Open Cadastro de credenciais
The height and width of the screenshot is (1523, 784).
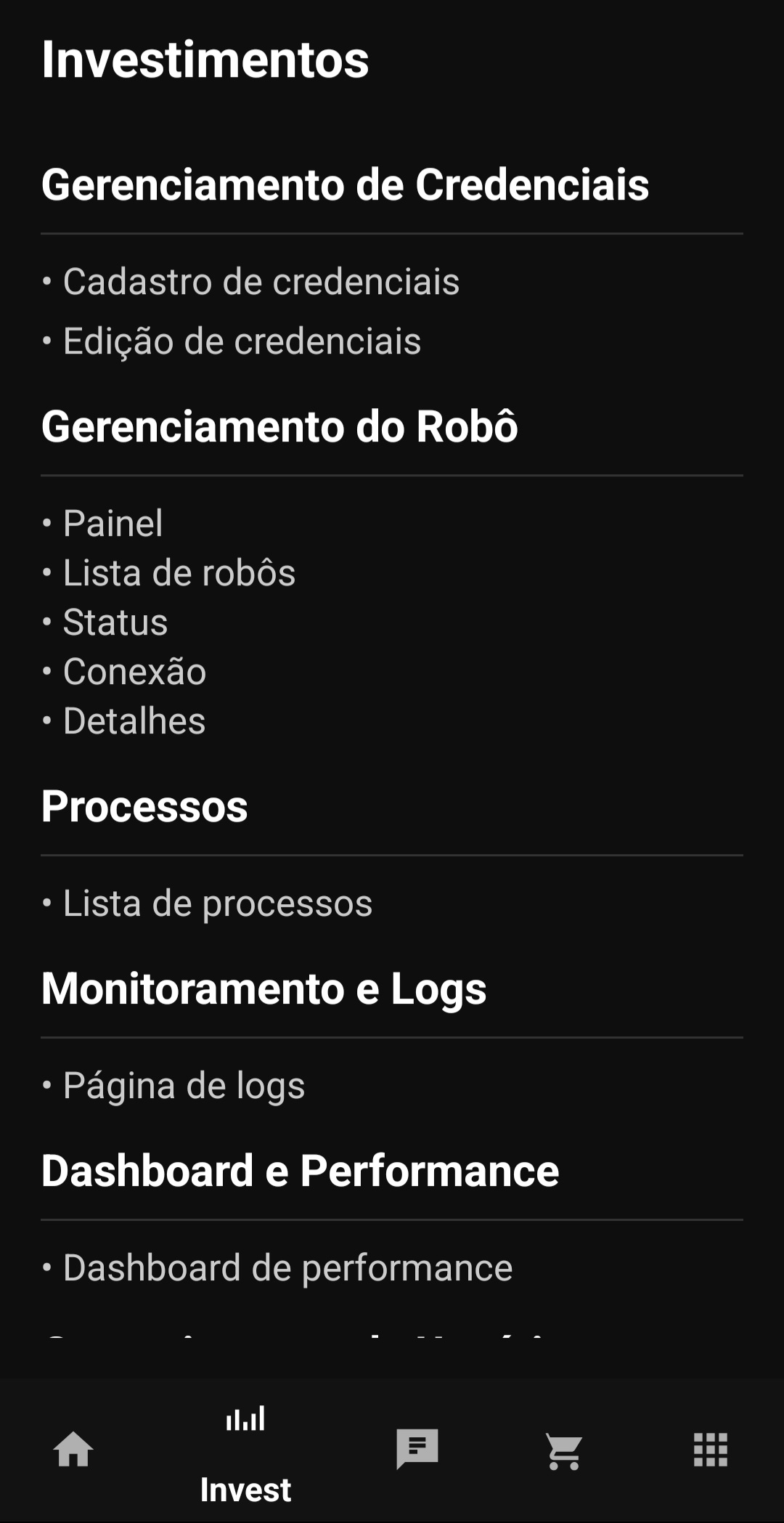tap(261, 282)
